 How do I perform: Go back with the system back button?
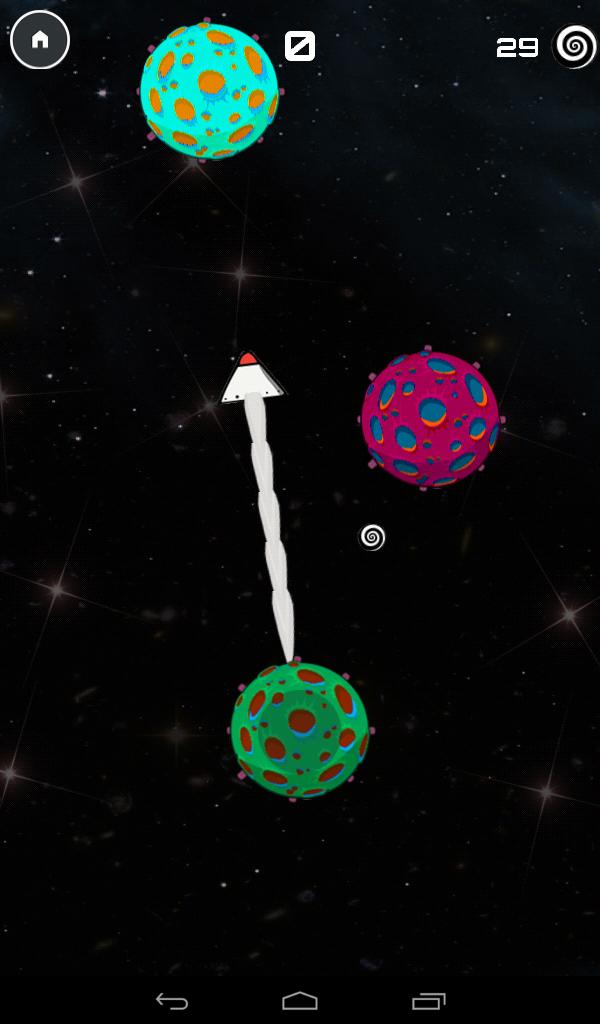[x=172, y=1000]
